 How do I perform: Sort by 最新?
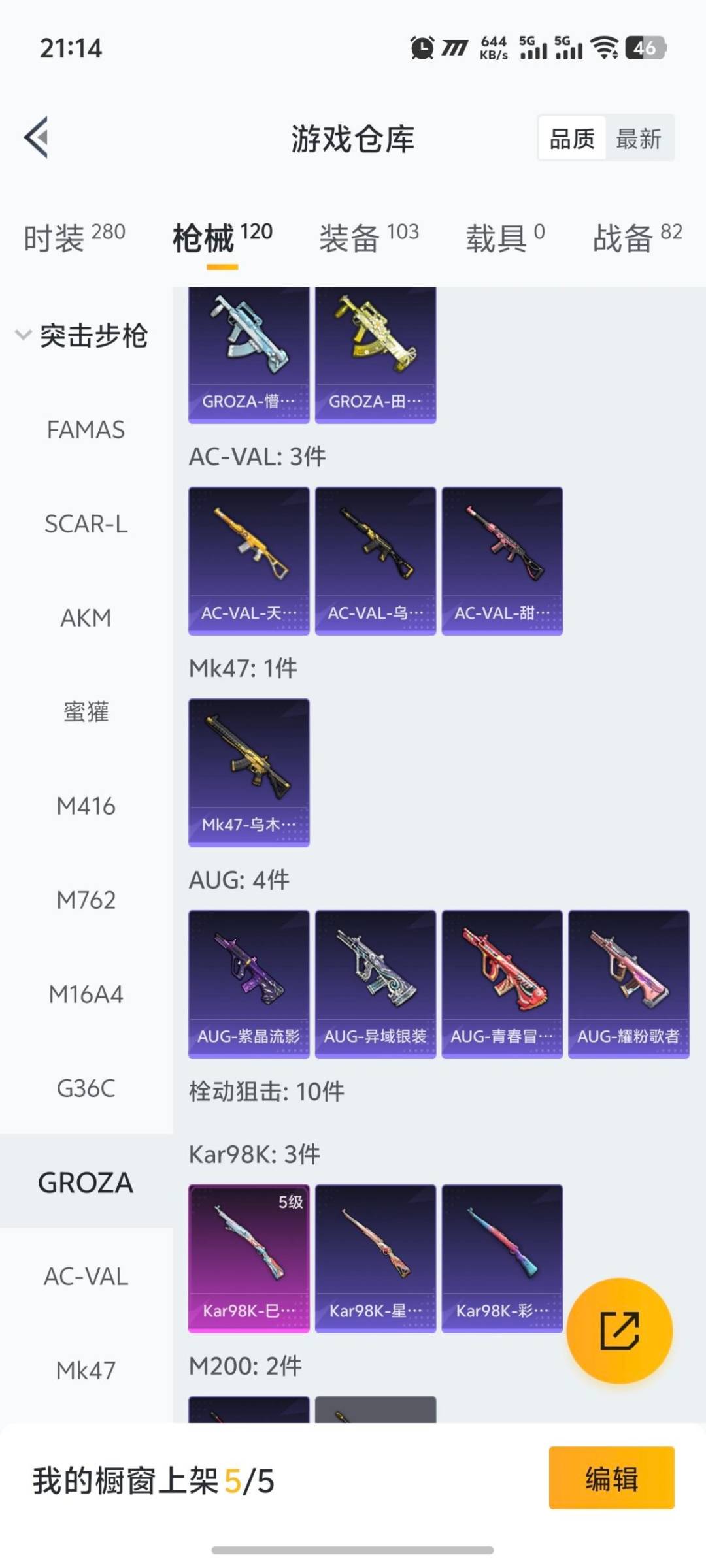638,139
